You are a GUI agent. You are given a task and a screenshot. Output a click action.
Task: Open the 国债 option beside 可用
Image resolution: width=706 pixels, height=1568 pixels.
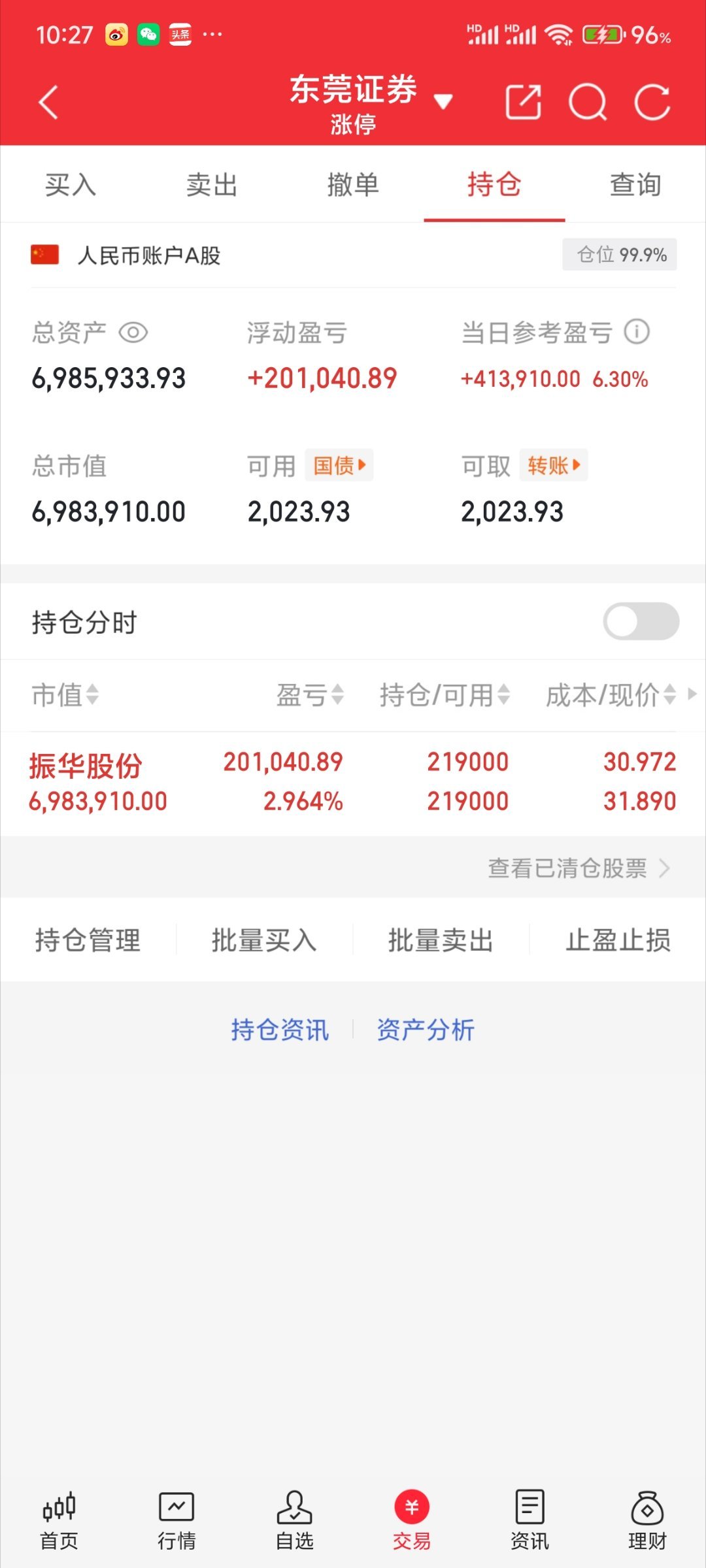tap(337, 465)
